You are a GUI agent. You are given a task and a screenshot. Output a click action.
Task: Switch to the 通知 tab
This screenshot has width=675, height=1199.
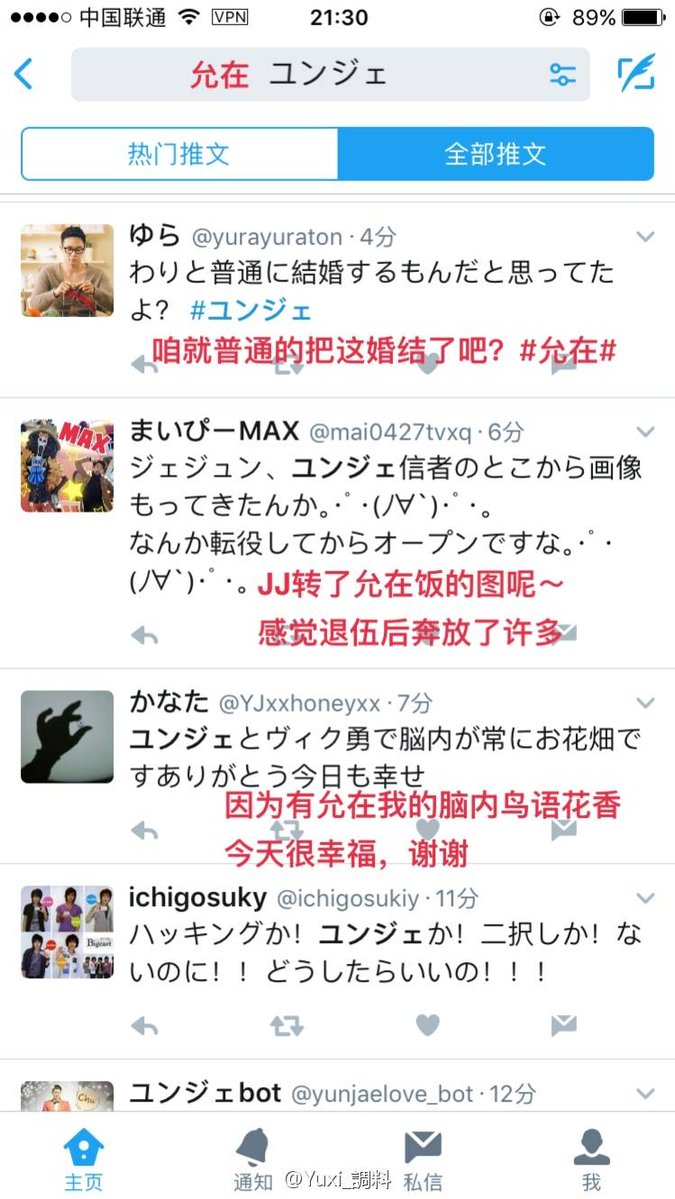tap(253, 1160)
